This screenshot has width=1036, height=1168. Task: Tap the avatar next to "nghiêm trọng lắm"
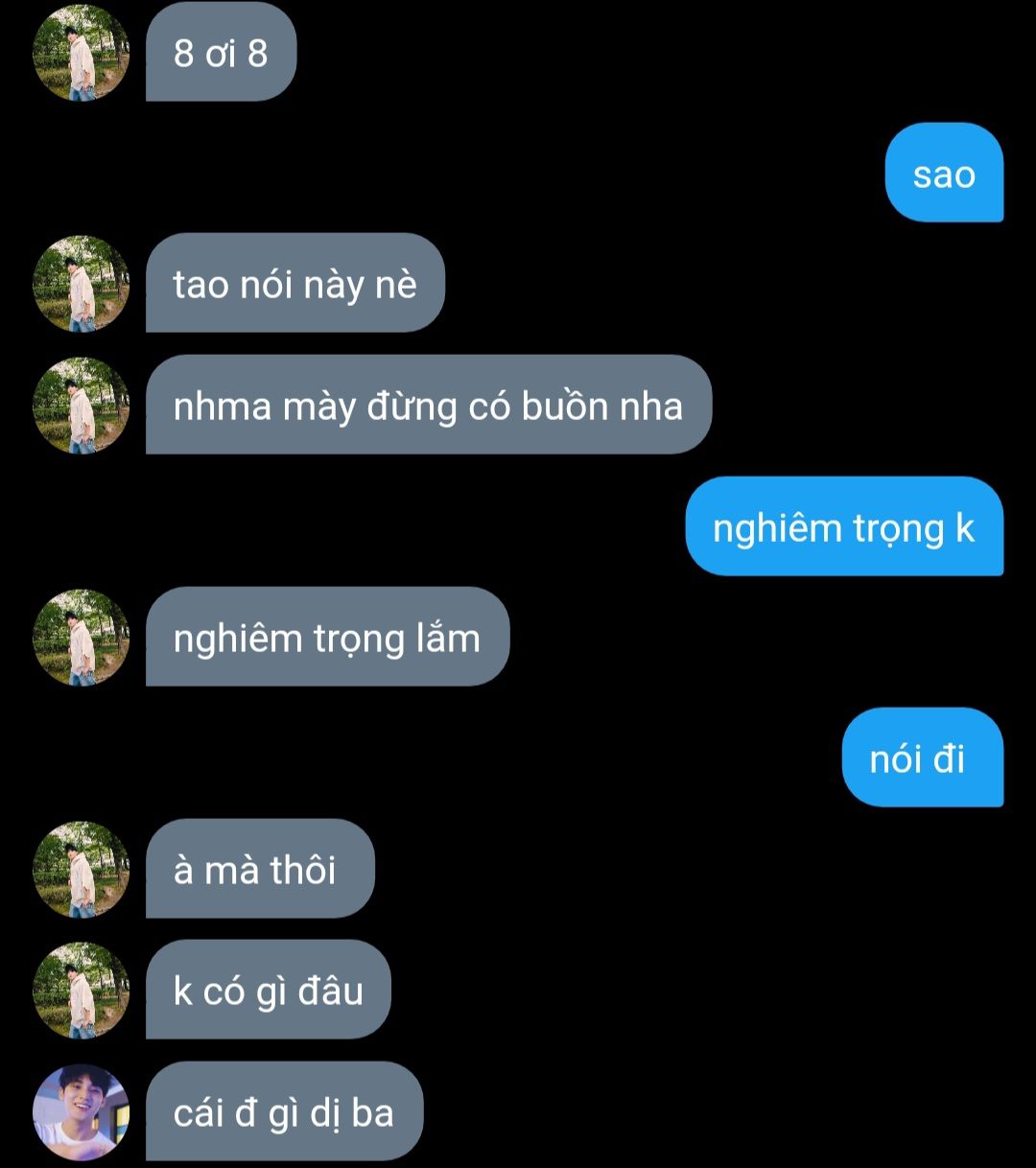(81, 638)
